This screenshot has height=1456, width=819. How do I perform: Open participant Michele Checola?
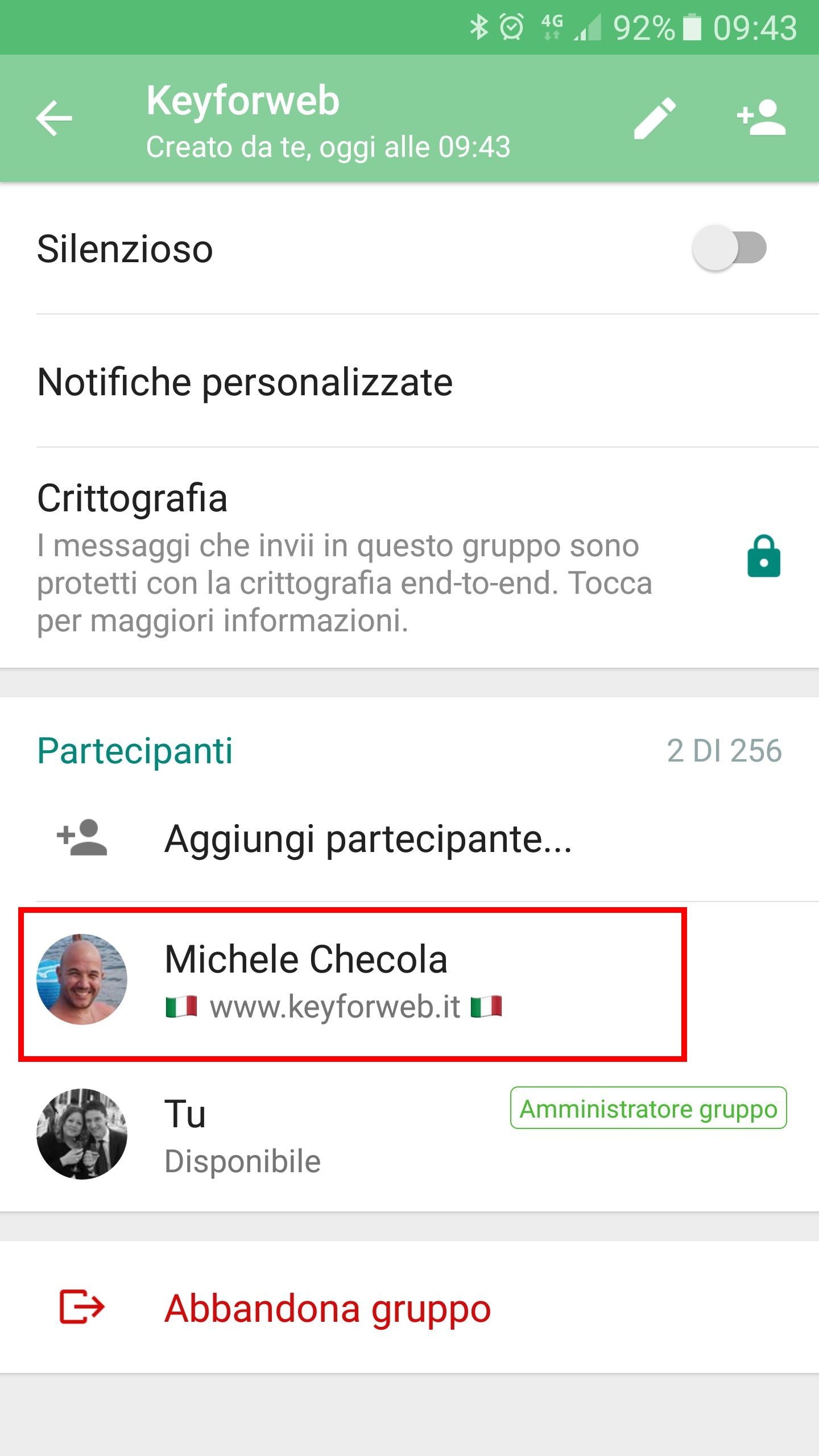coord(353,983)
